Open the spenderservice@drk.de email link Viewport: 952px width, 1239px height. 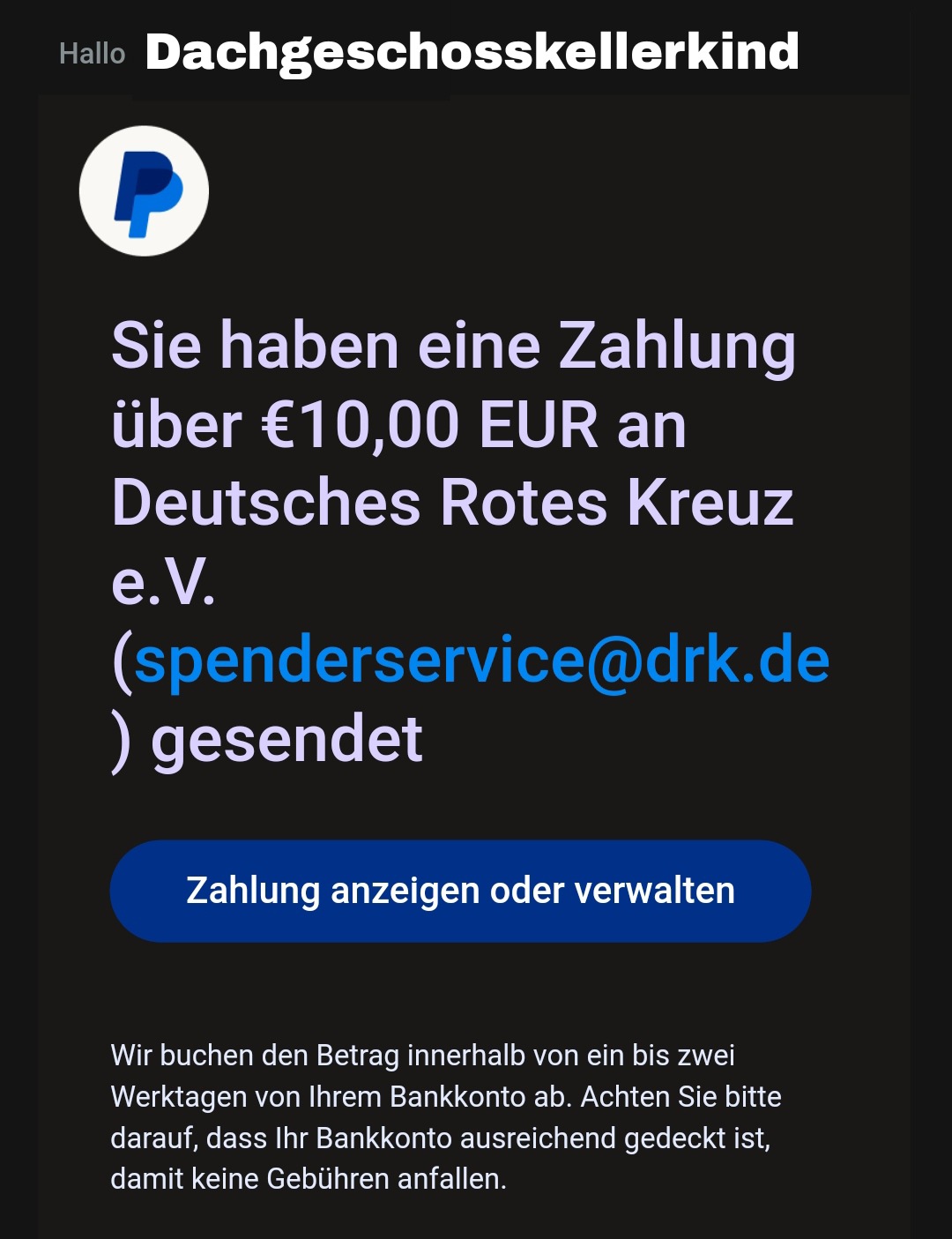coord(482,661)
